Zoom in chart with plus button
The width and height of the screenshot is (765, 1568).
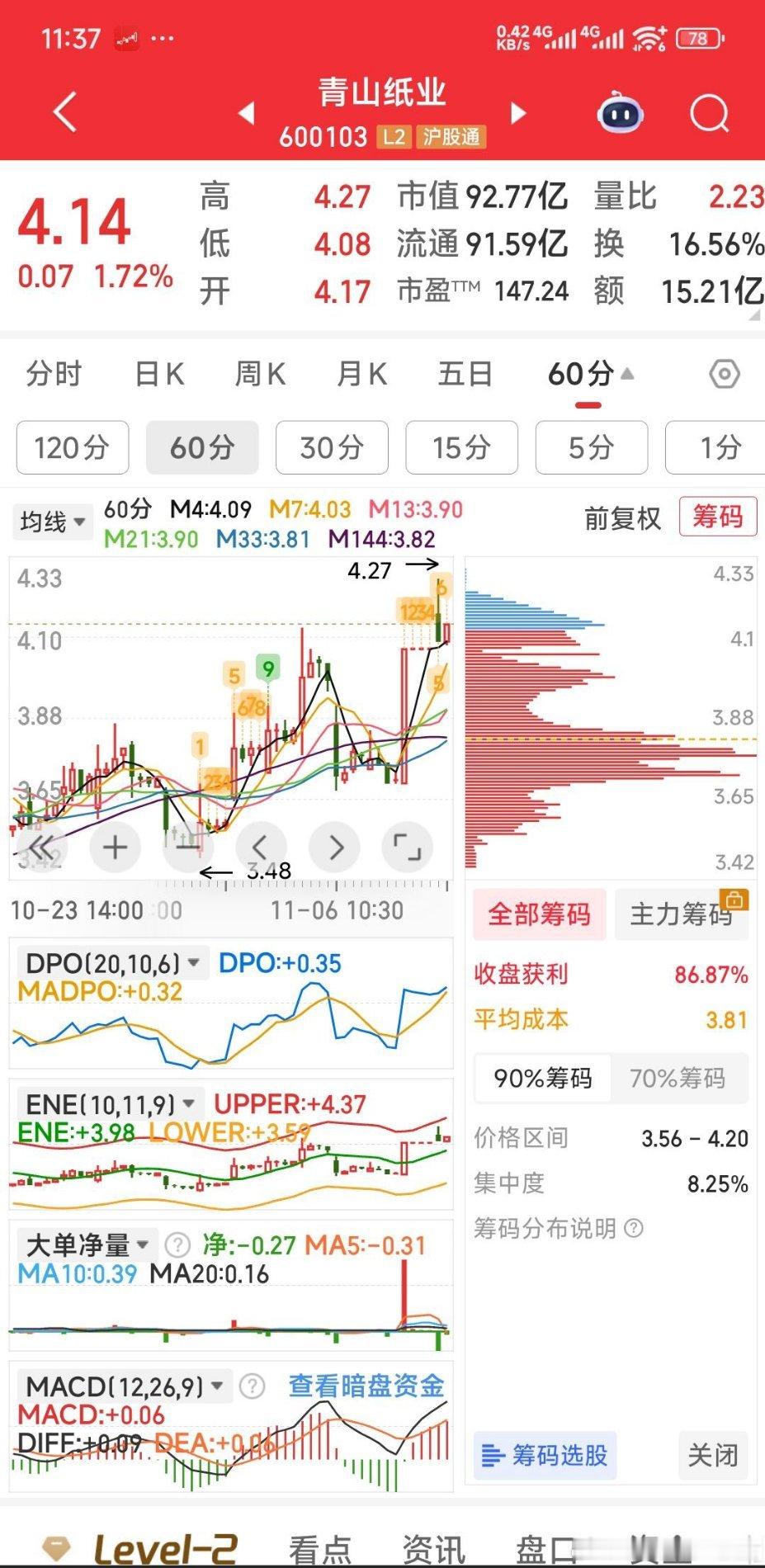pos(116,847)
